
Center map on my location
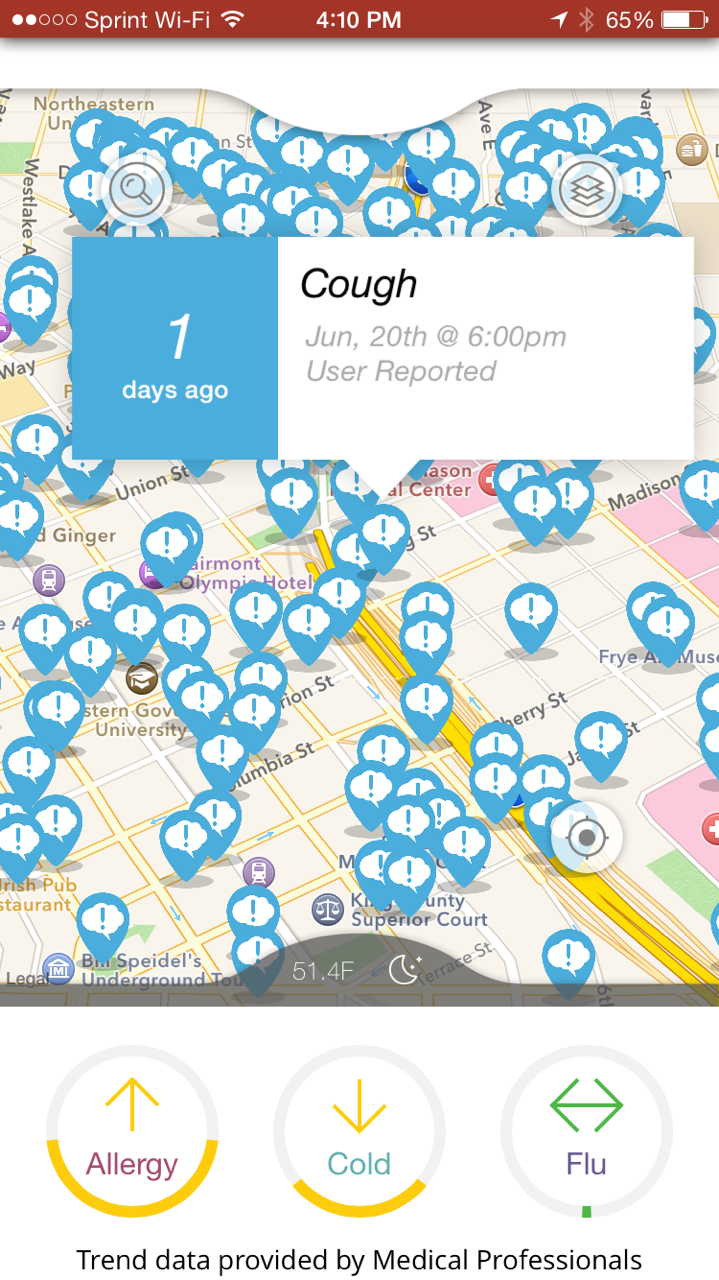587,836
